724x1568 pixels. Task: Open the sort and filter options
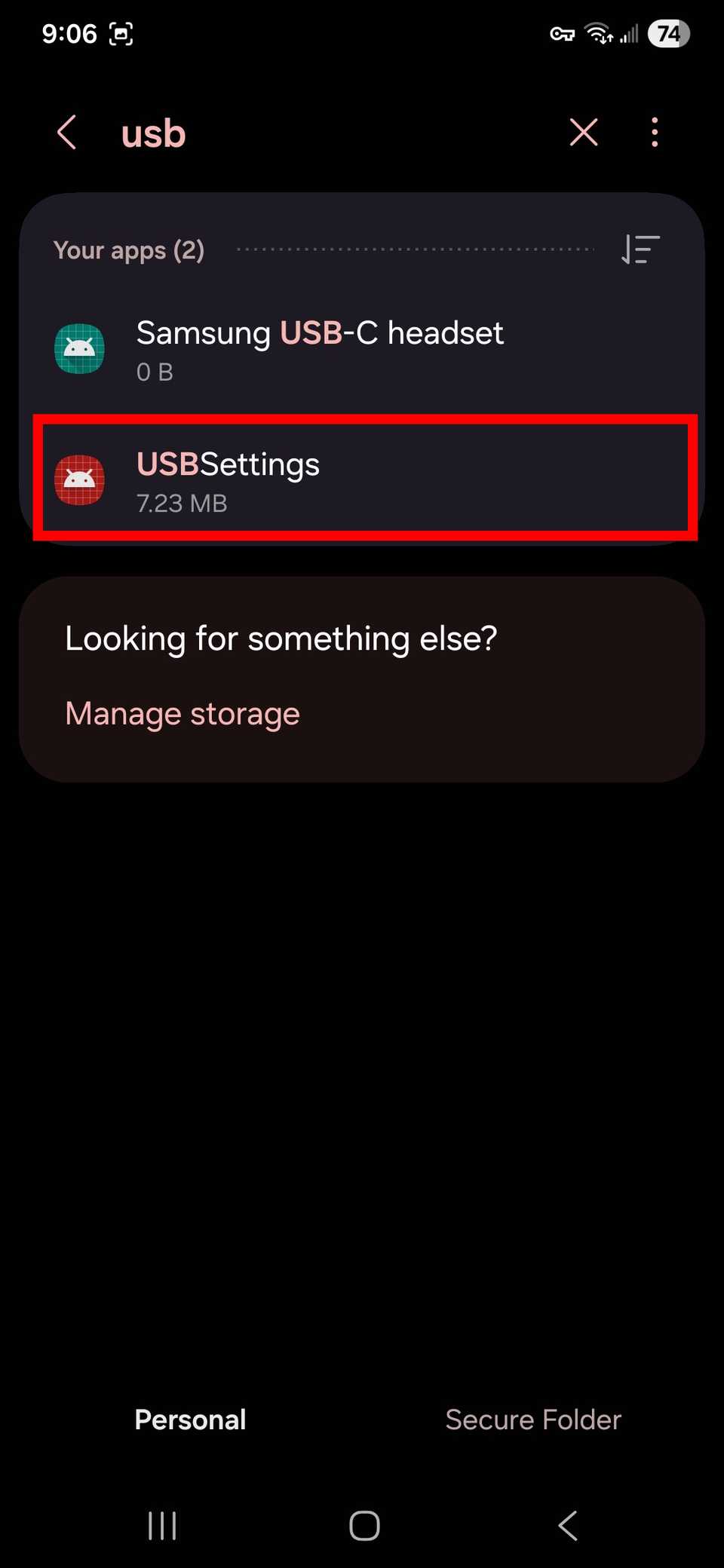[x=640, y=250]
